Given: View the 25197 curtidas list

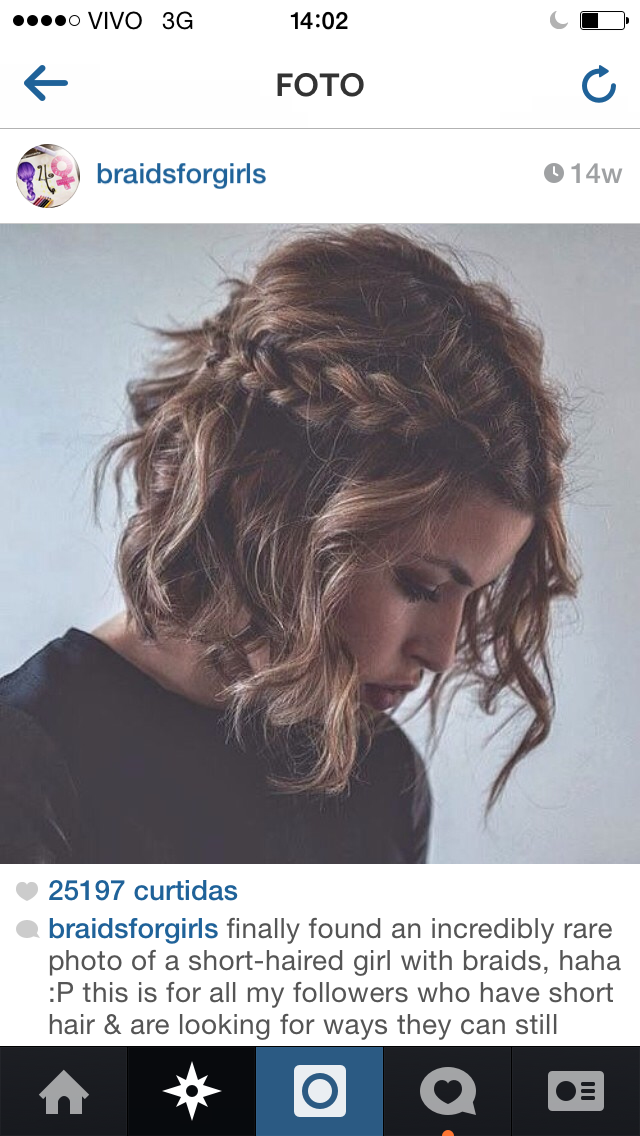Looking at the screenshot, I should point(143,890).
